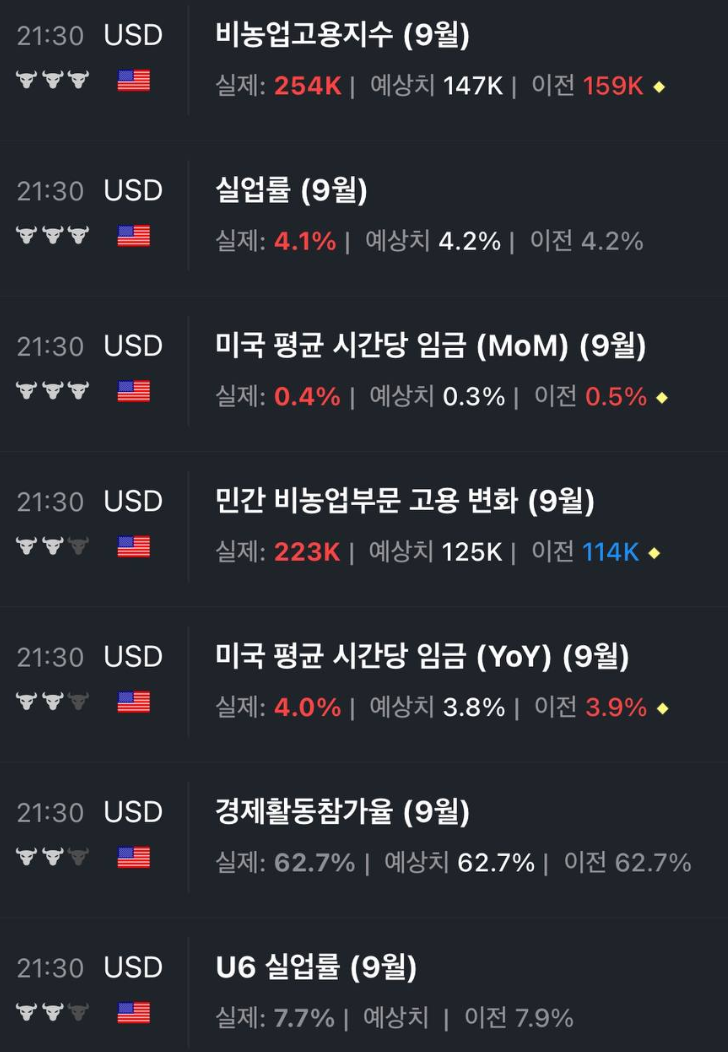
Task: View details for 실업률 (9월)
Action: (291, 191)
